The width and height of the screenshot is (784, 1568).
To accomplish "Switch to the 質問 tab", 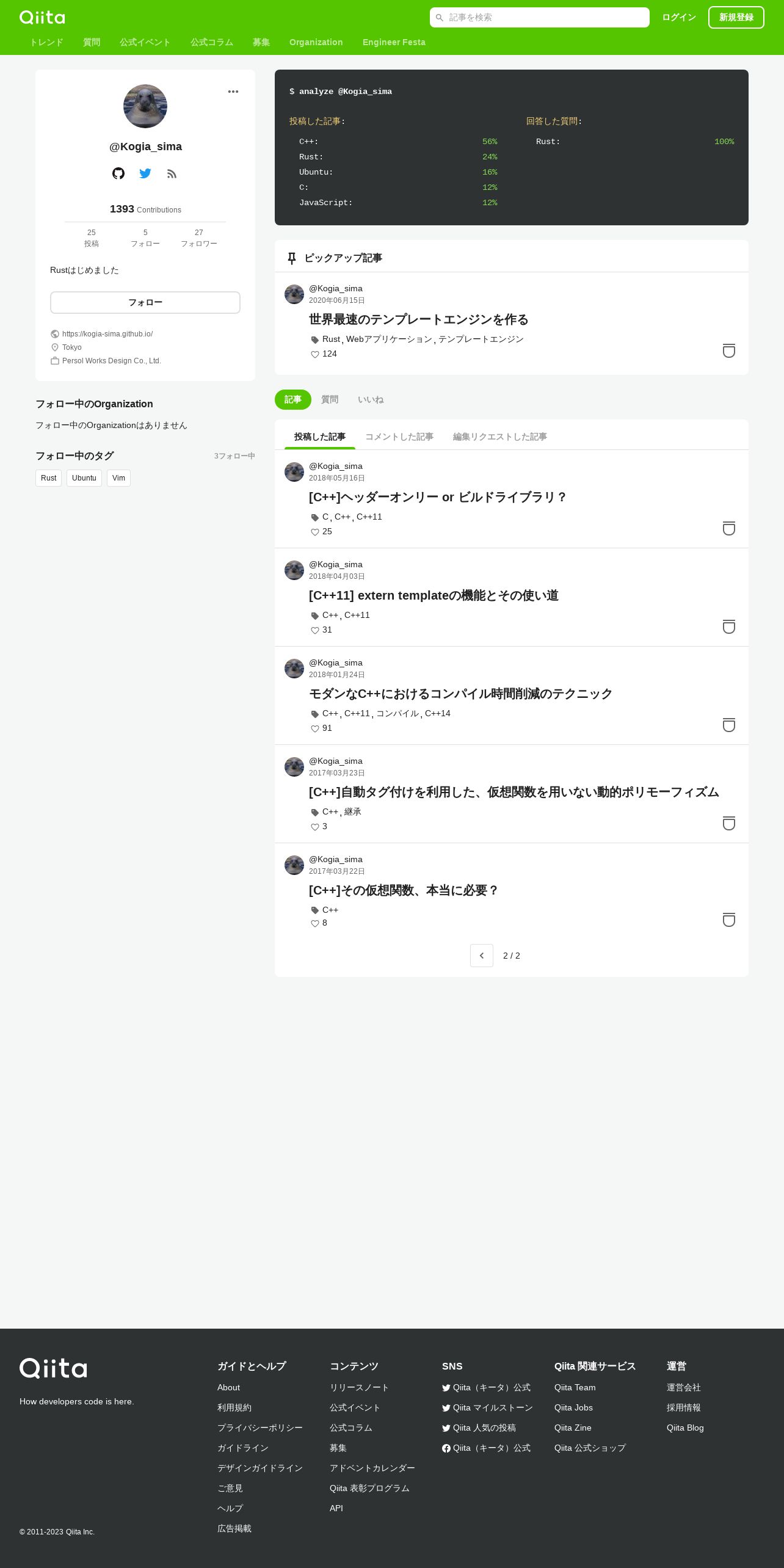I will [330, 399].
